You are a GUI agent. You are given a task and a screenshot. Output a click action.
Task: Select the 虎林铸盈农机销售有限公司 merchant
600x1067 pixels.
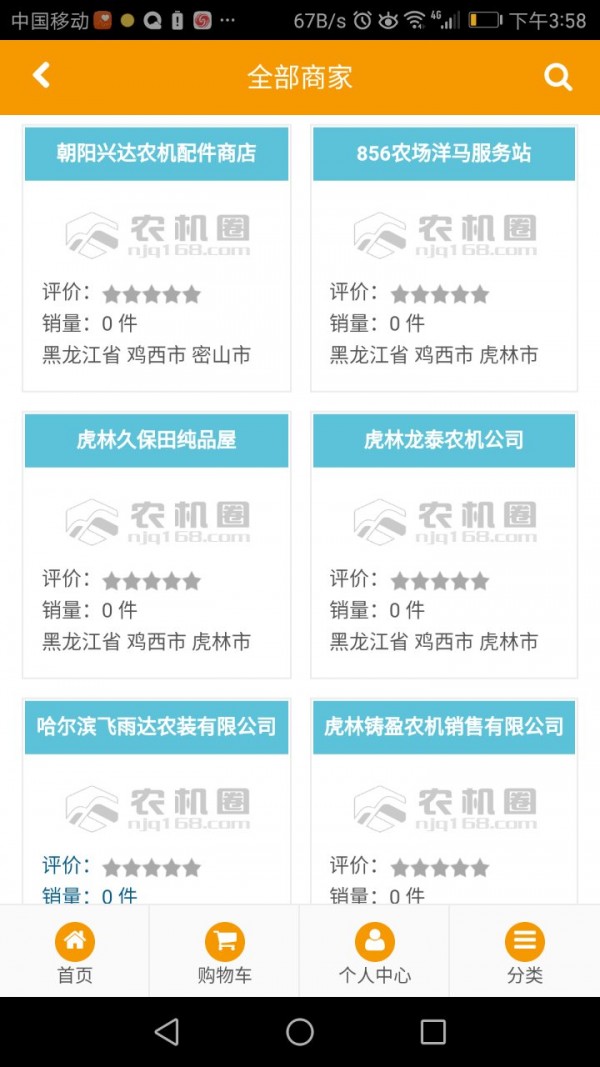(x=444, y=727)
